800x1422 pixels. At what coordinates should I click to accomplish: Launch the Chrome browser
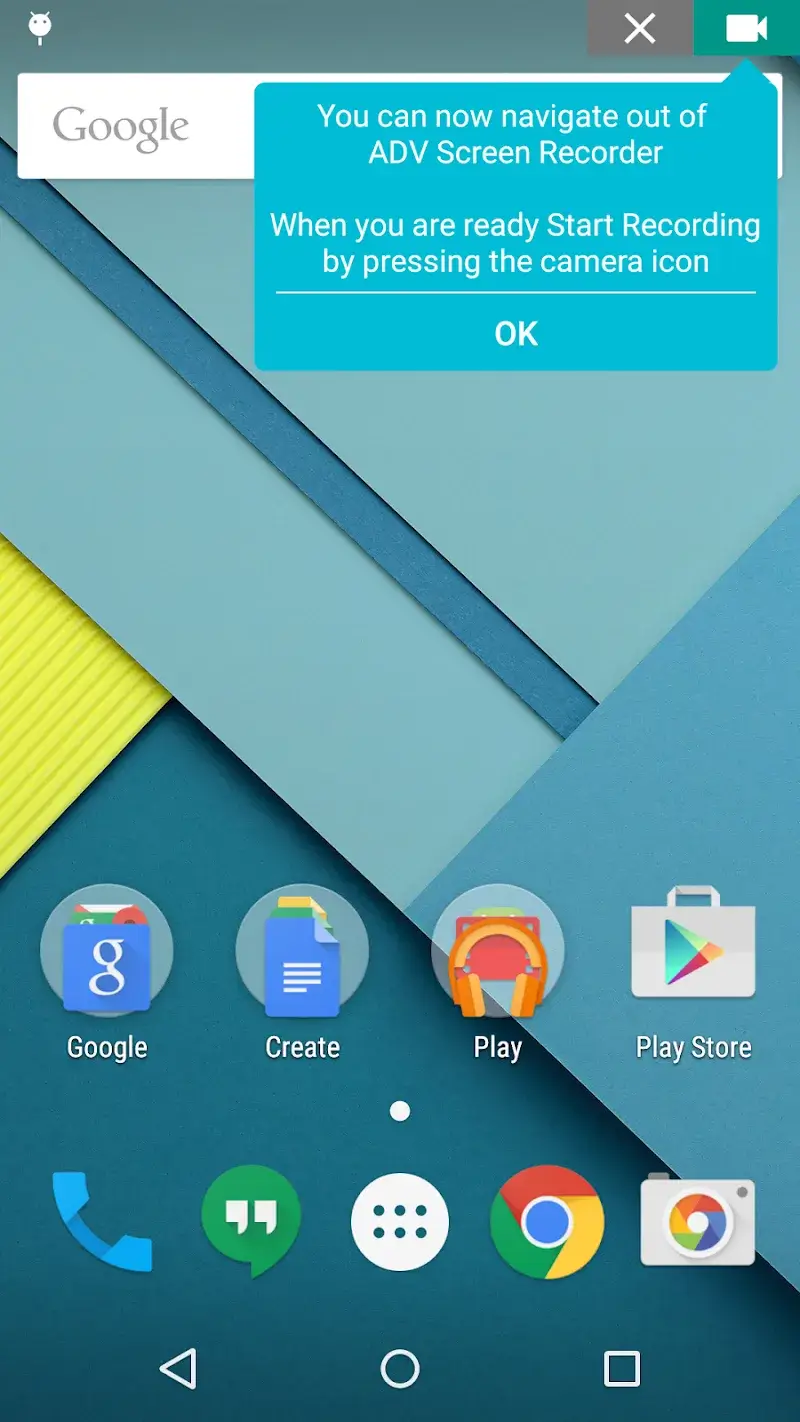(x=547, y=1221)
